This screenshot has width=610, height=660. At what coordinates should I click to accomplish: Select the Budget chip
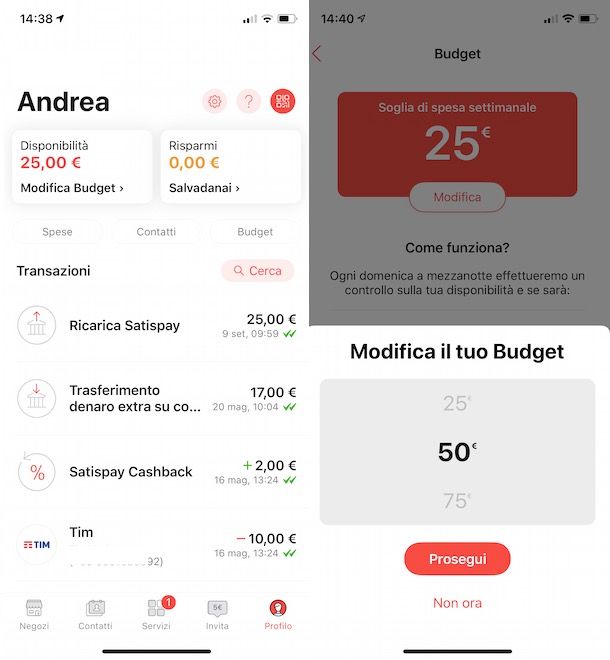coord(254,232)
